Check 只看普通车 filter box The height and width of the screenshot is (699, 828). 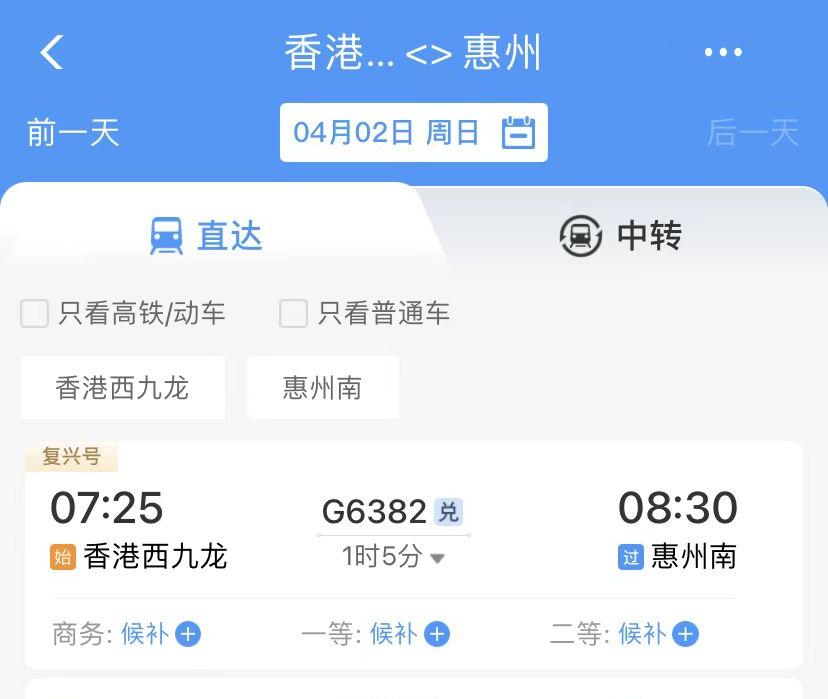(293, 313)
